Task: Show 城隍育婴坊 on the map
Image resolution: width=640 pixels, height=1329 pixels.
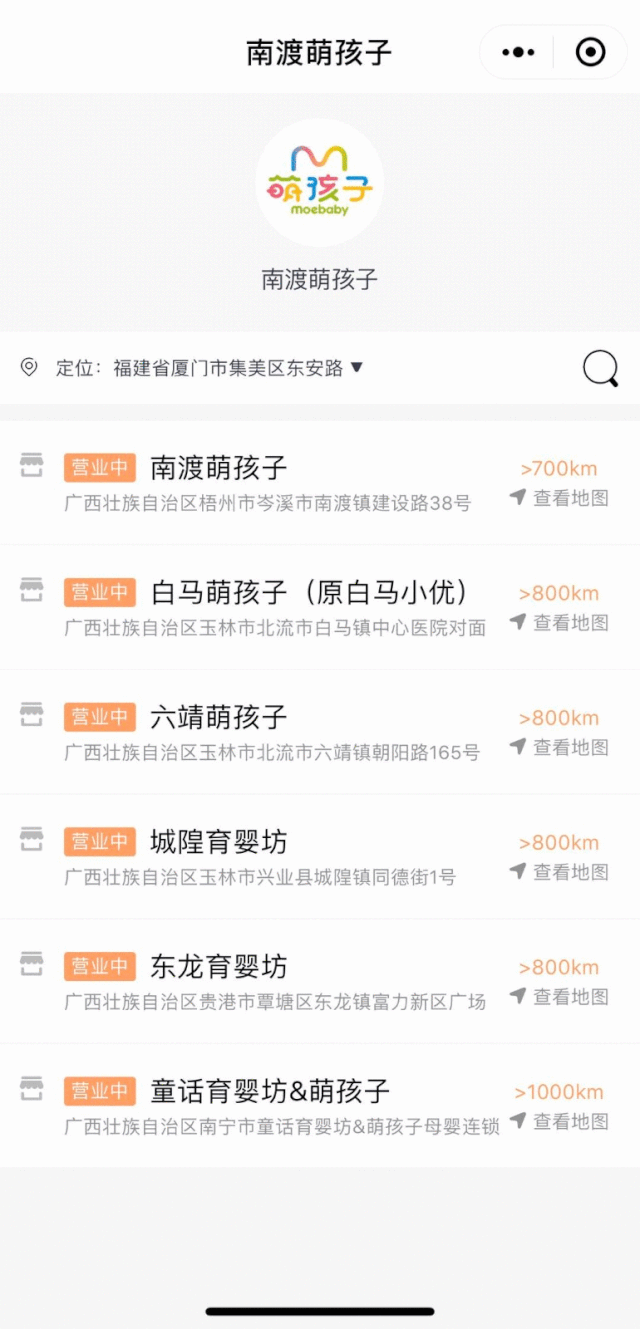Action: tap(560, 872)
